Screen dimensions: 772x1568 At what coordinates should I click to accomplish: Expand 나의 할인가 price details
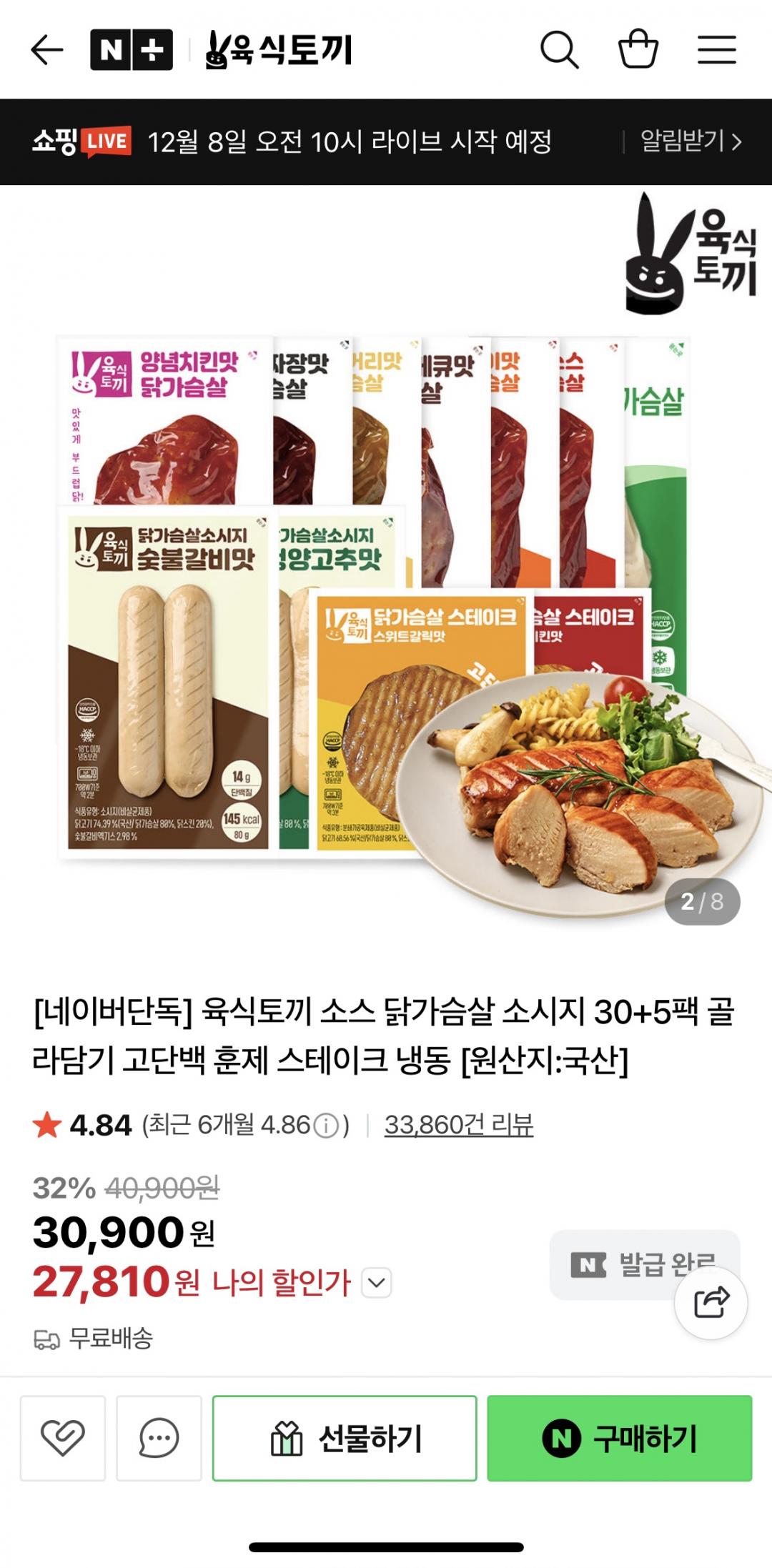tap(377, 1282)
